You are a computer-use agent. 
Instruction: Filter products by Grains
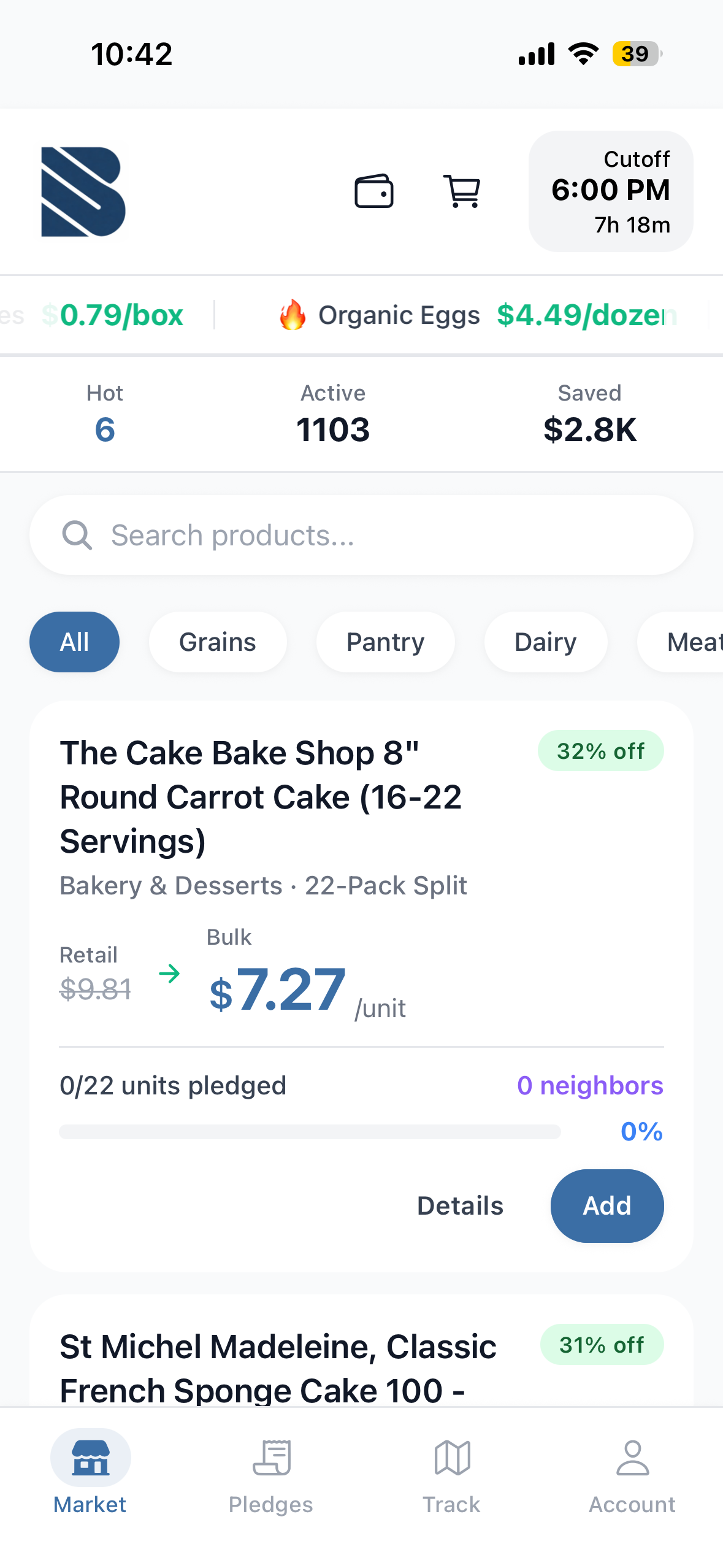pos(217,642)
